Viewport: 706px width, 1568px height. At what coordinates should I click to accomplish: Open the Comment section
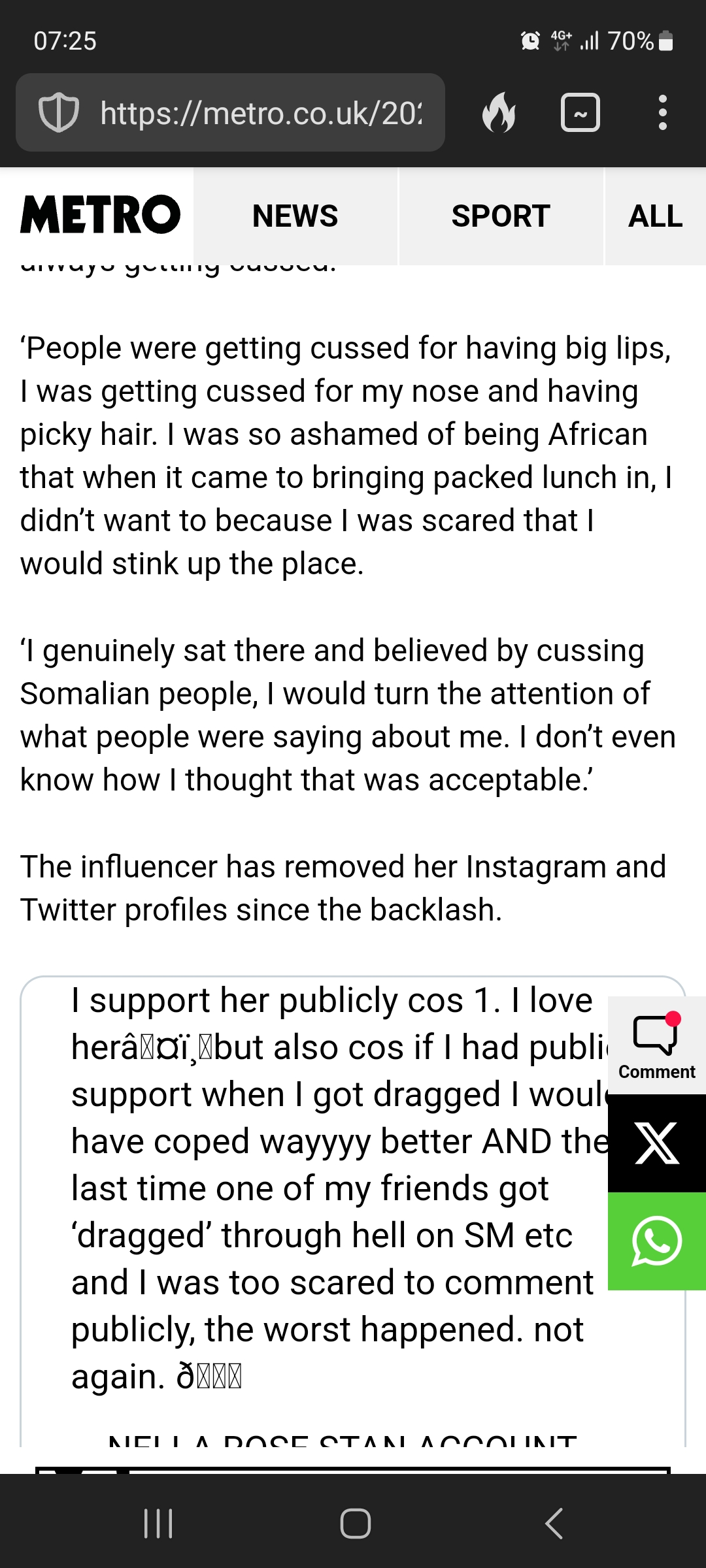pos(657,1045)
